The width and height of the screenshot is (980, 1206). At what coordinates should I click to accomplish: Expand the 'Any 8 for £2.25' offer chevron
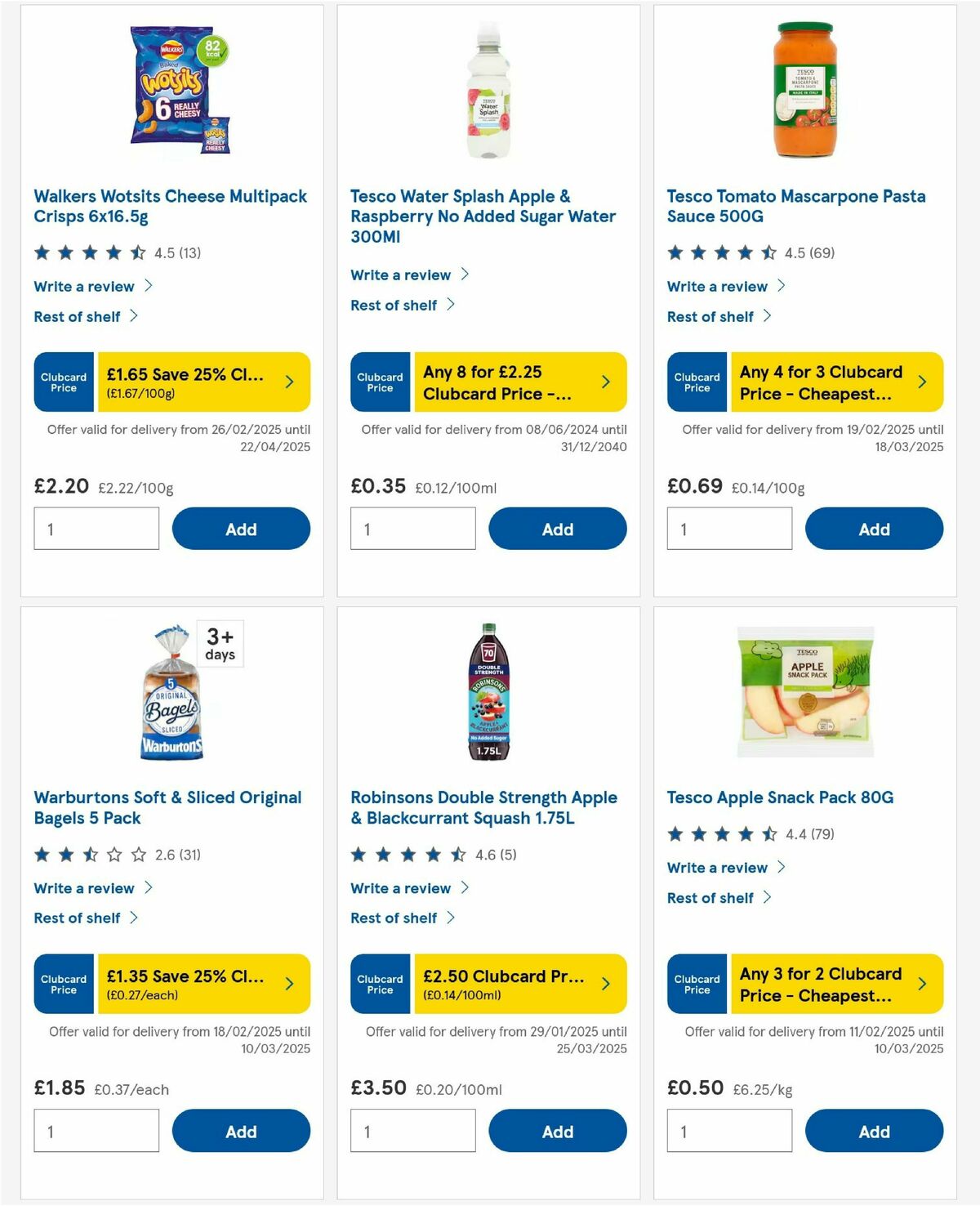[605, 382]
